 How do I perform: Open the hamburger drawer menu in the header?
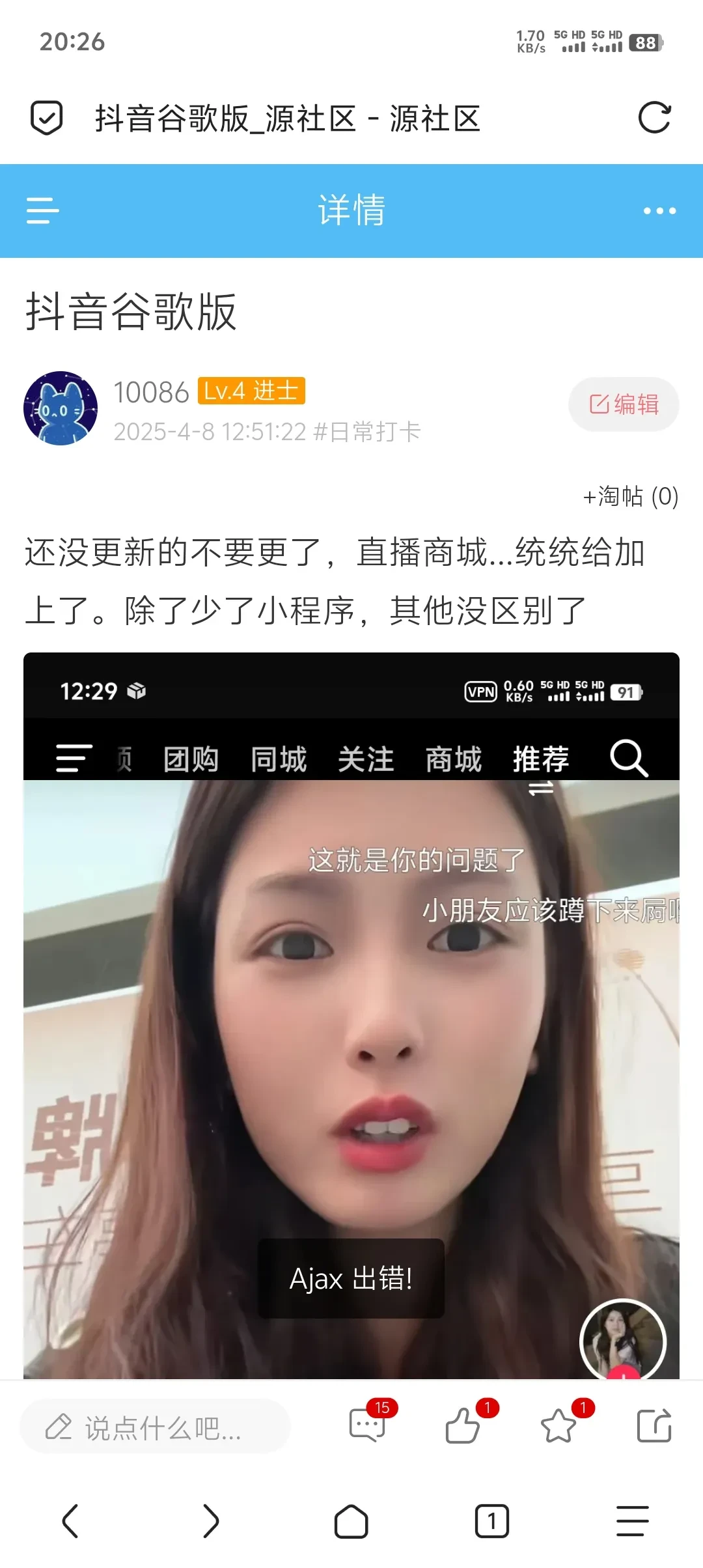pos(43,211)
